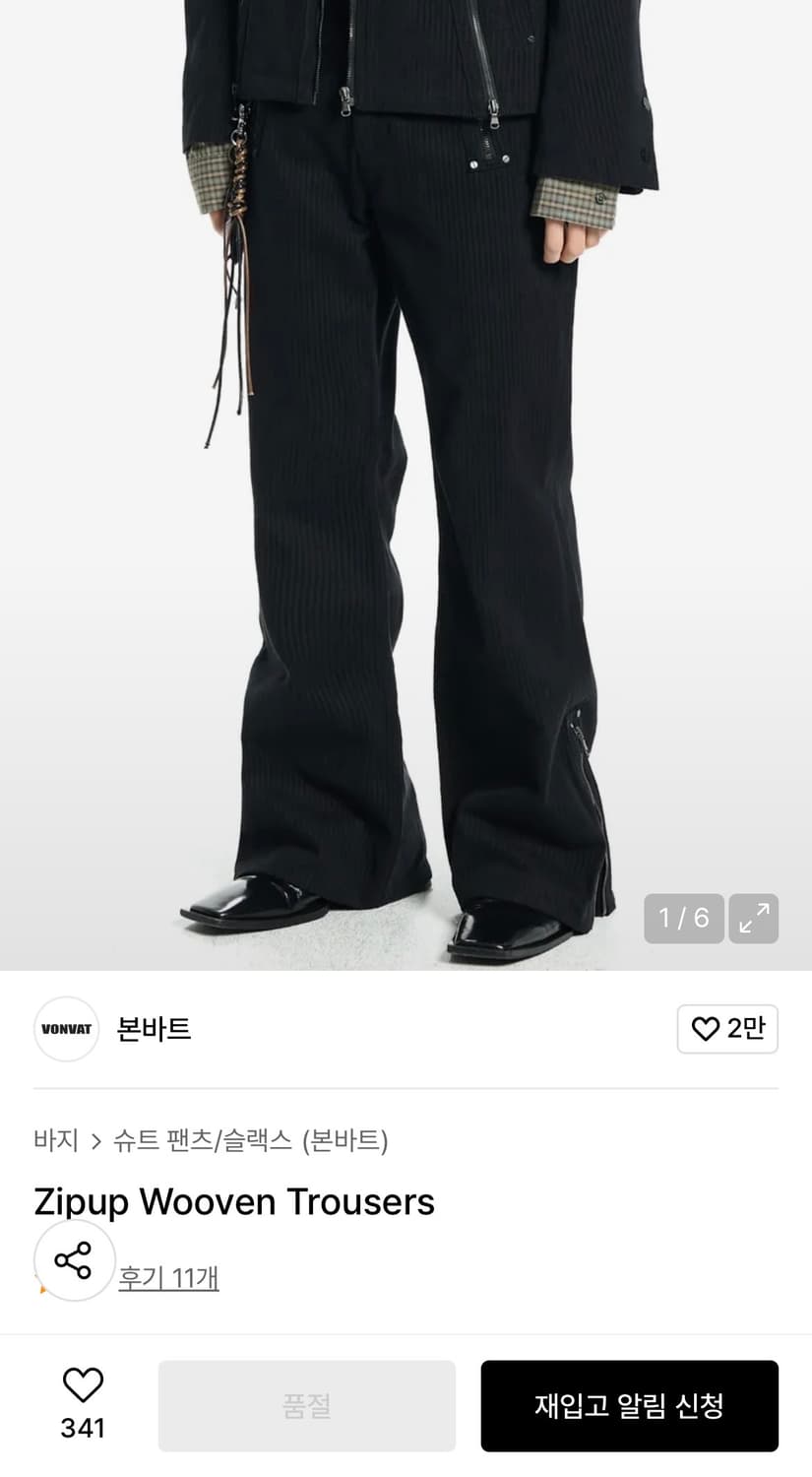Tap the circular VONVAT brand logo
Viewport: 812px width, 1477px height.
66,1029
